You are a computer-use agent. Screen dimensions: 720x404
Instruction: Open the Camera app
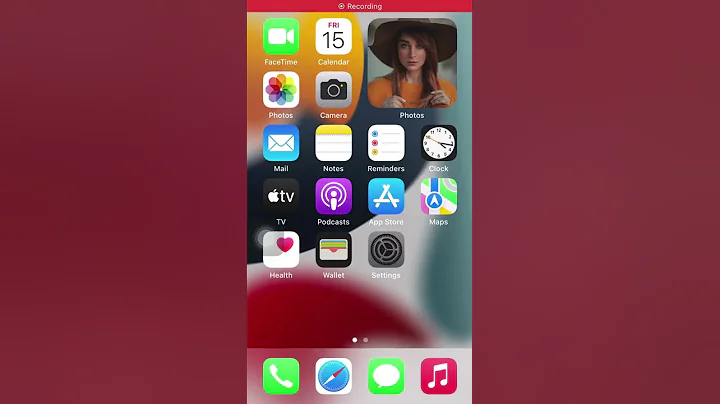coord(333,90)
